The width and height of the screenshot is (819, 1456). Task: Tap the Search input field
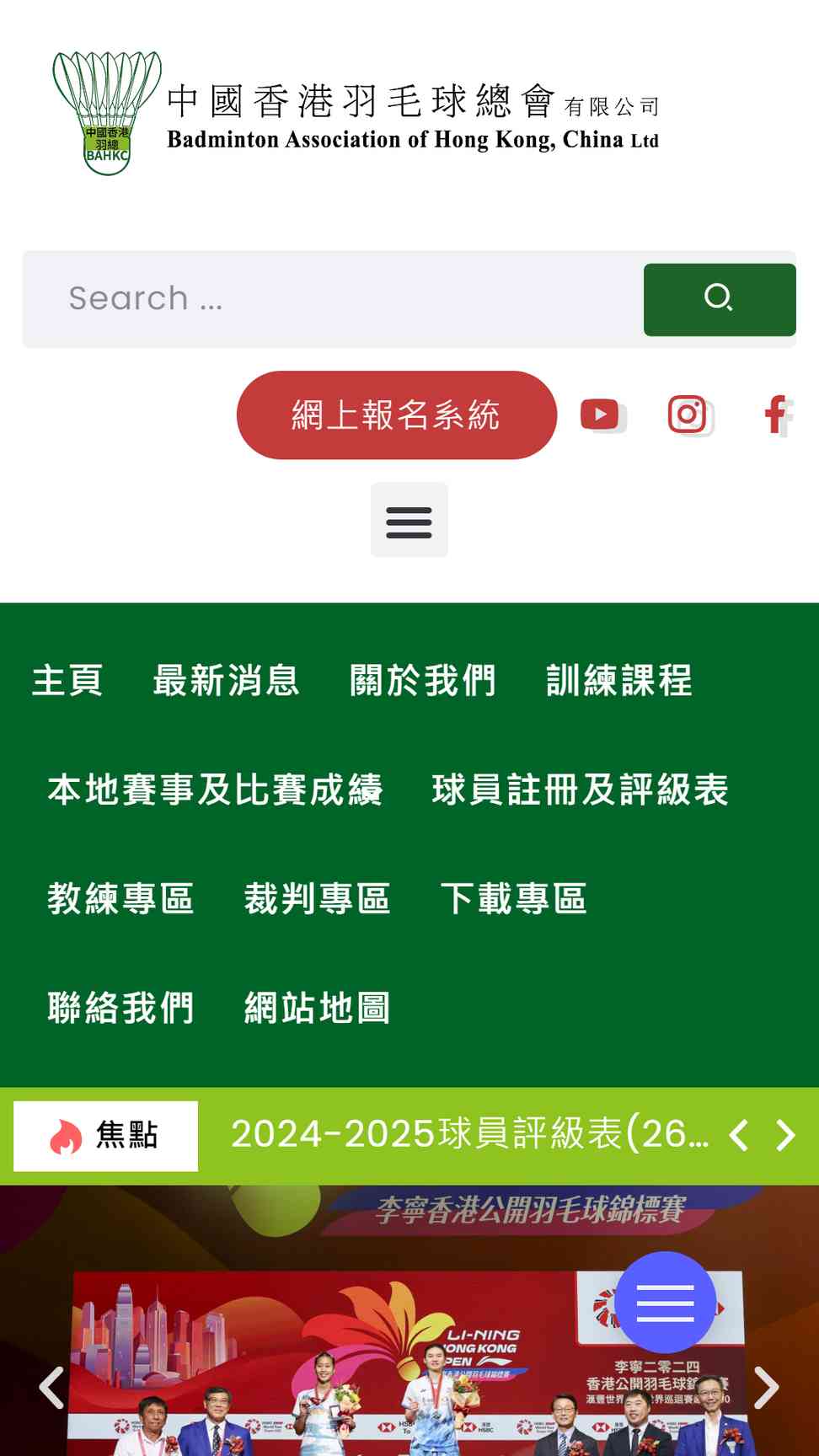click(x=337, y=299)
